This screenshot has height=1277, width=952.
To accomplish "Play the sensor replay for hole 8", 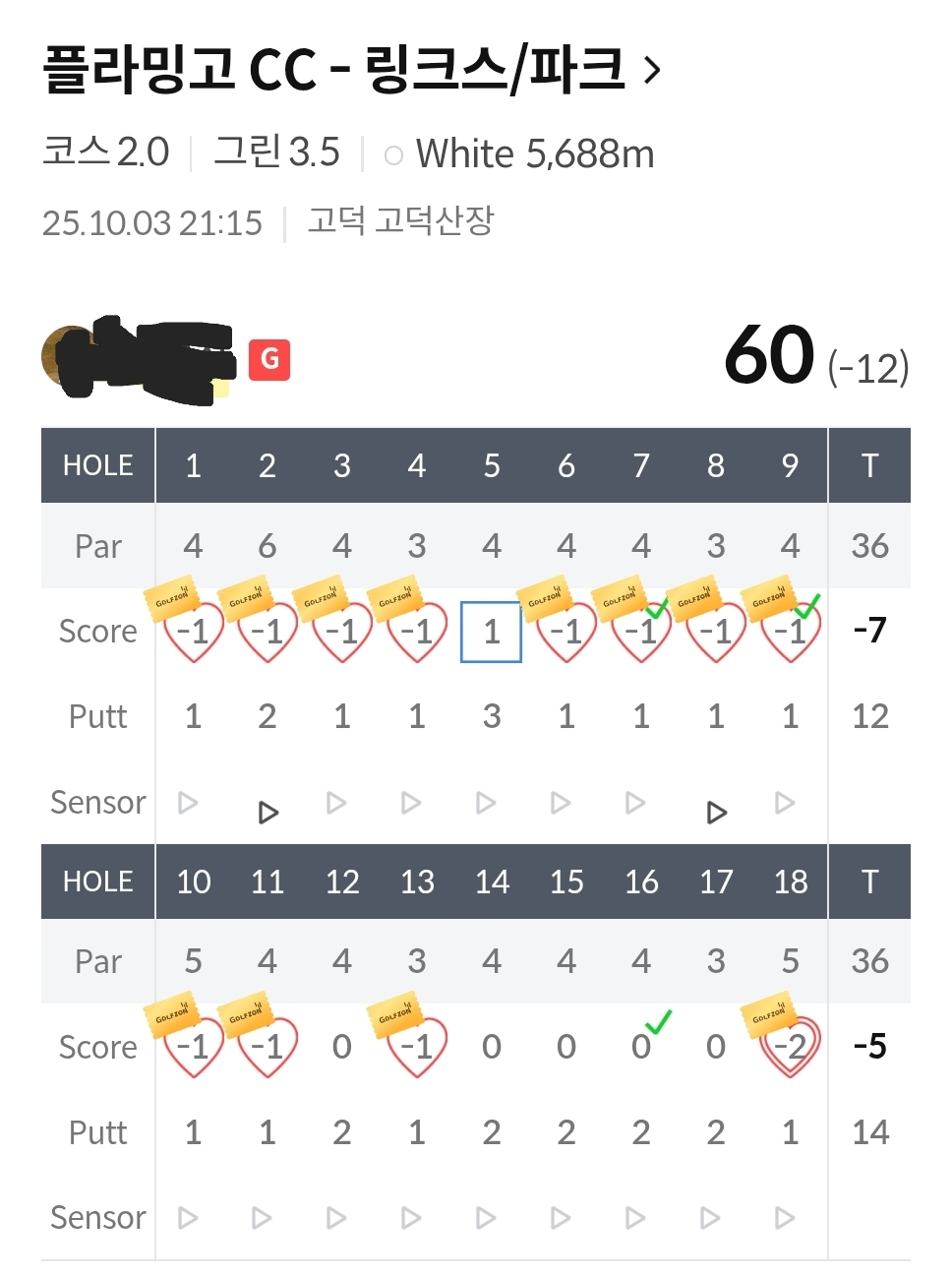I will [717, 813].
